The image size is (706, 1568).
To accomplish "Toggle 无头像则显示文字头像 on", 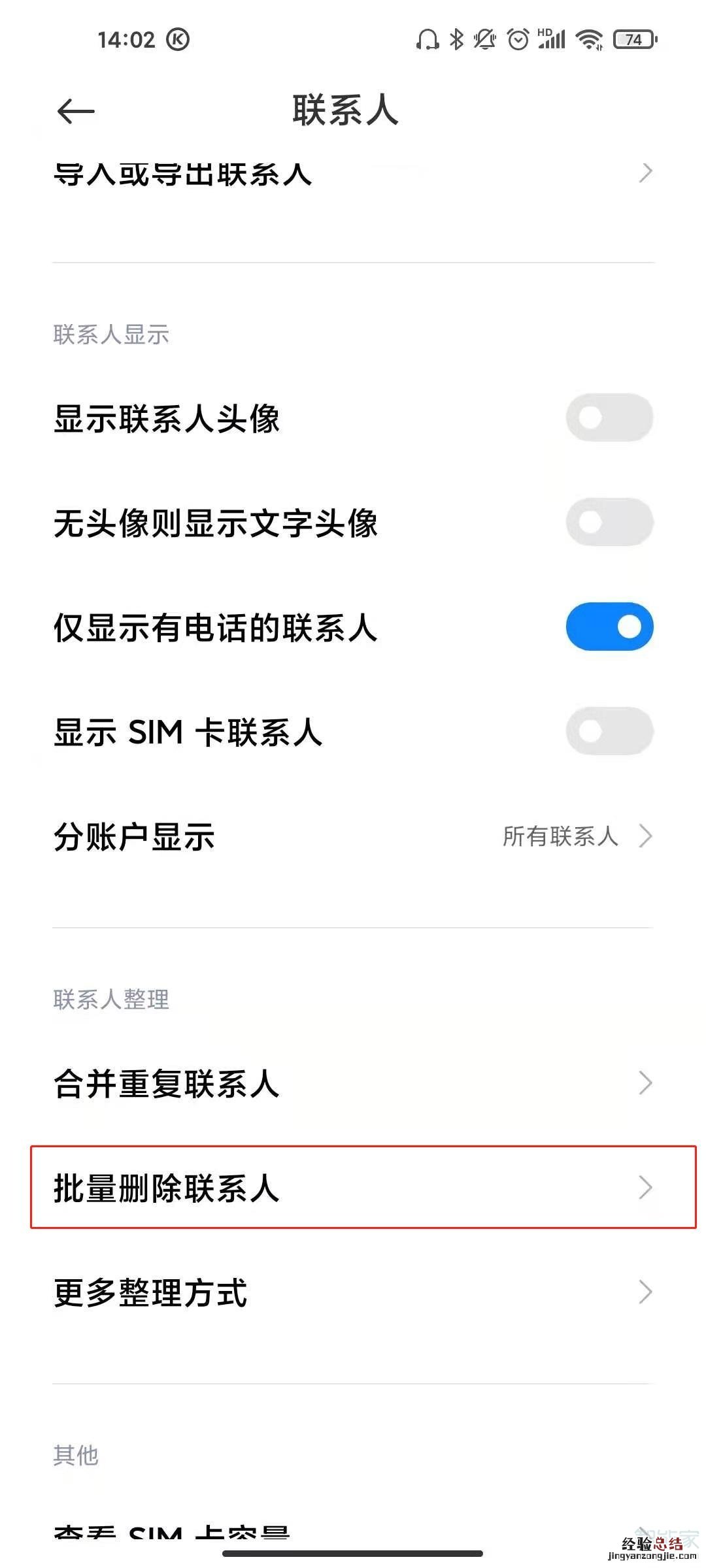I will [609, 522].
